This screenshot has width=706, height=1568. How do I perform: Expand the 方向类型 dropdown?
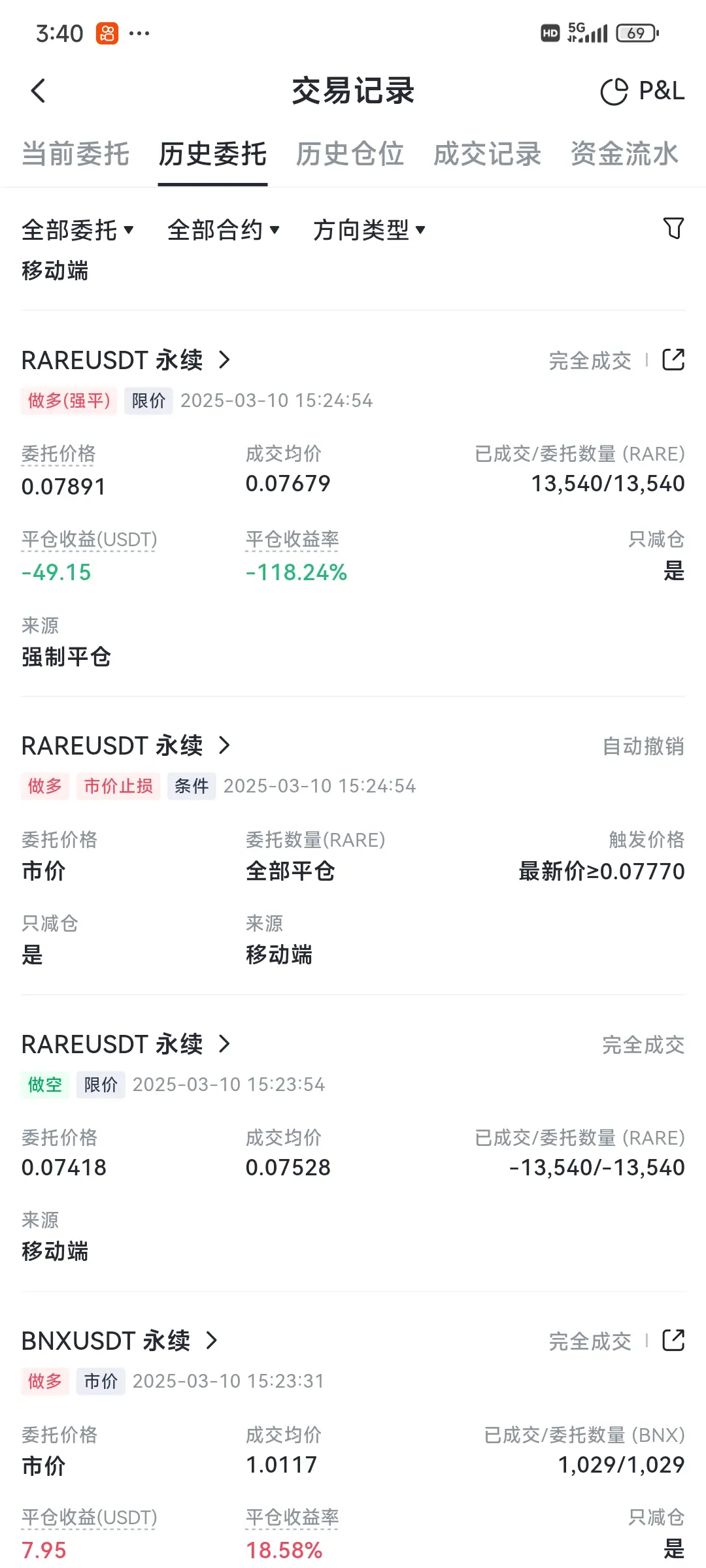point(369,230)
